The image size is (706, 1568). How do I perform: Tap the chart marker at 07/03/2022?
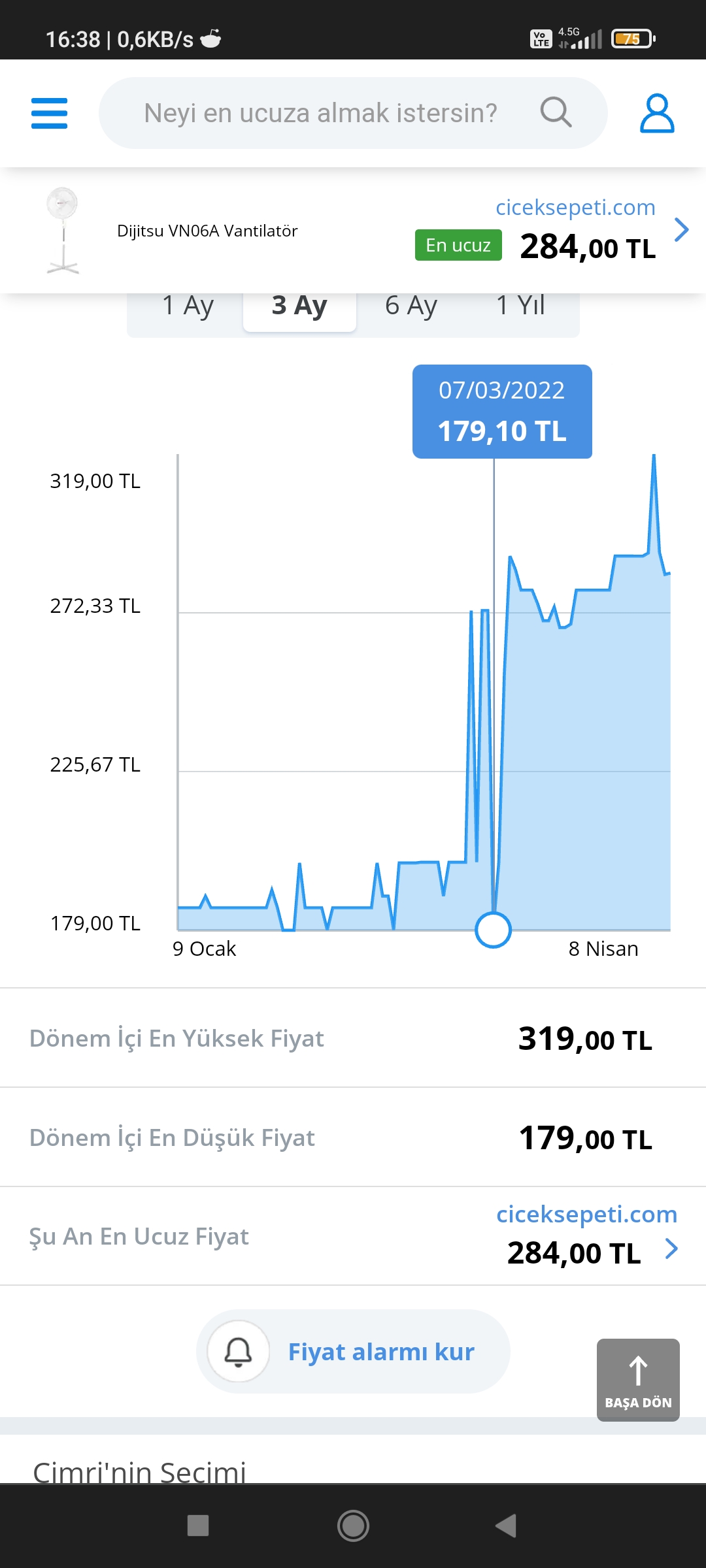pos(493,930)
